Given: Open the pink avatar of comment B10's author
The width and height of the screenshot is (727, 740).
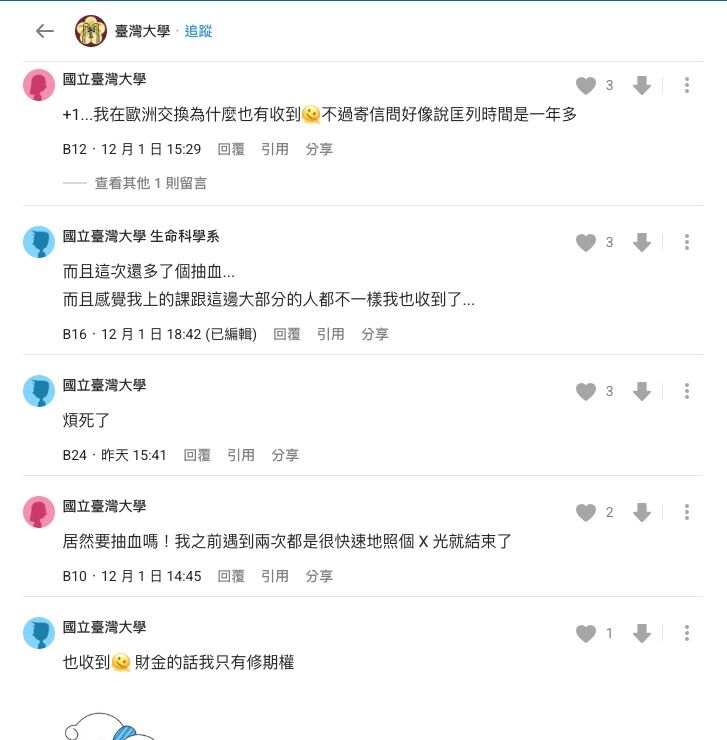Looking at the screenshot, I should coord(39,513).
